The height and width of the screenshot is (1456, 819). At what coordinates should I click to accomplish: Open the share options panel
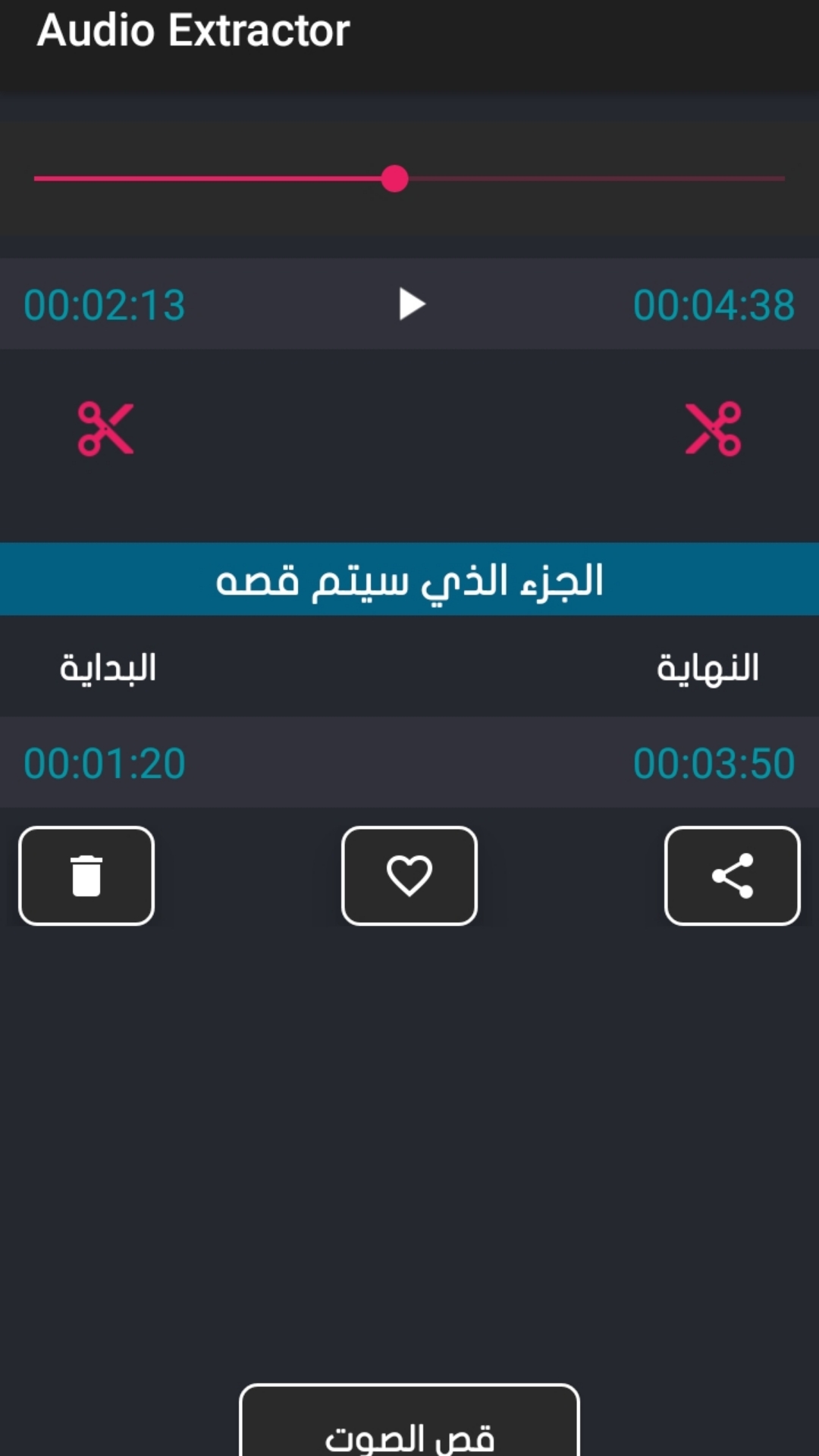pos(732,874)
